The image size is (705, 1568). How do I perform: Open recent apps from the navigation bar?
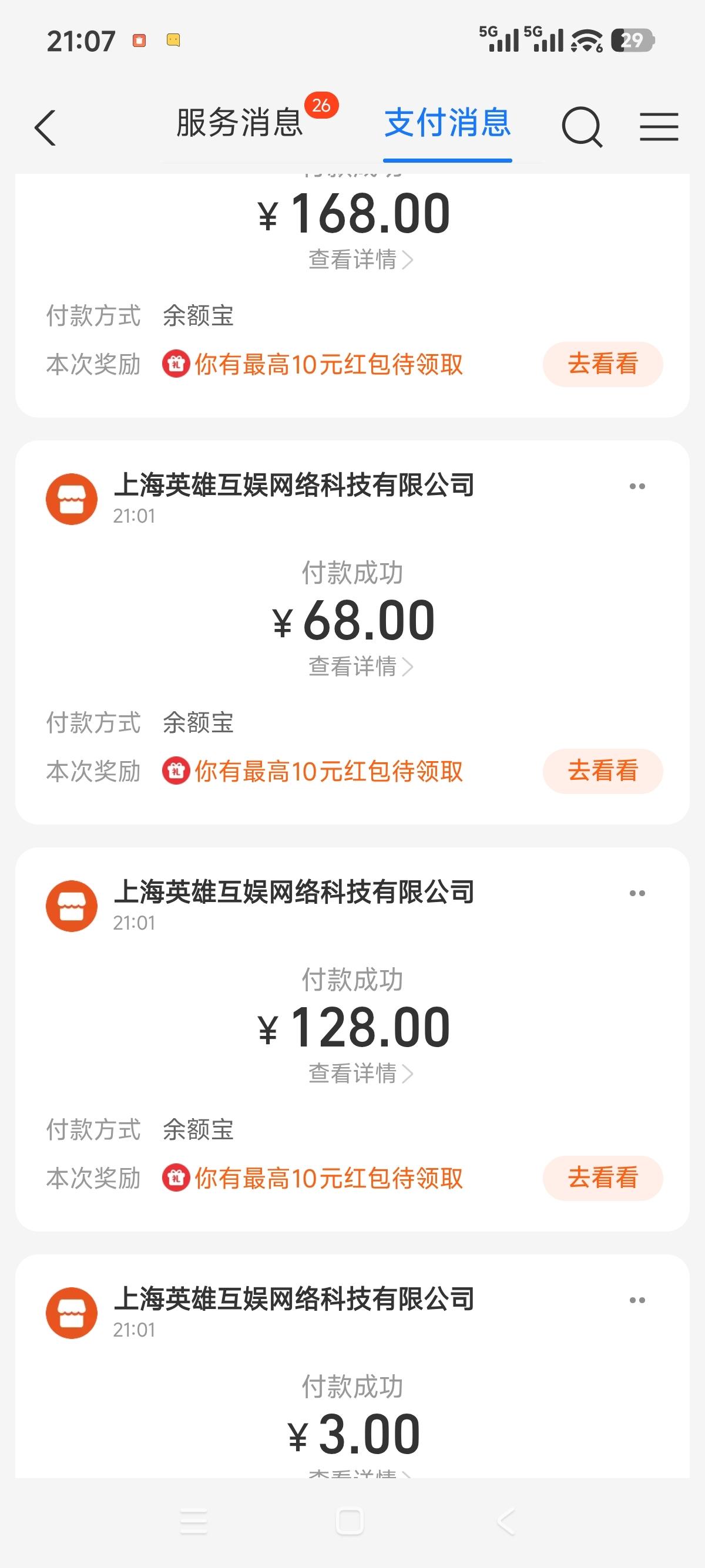click(194, 1522)
